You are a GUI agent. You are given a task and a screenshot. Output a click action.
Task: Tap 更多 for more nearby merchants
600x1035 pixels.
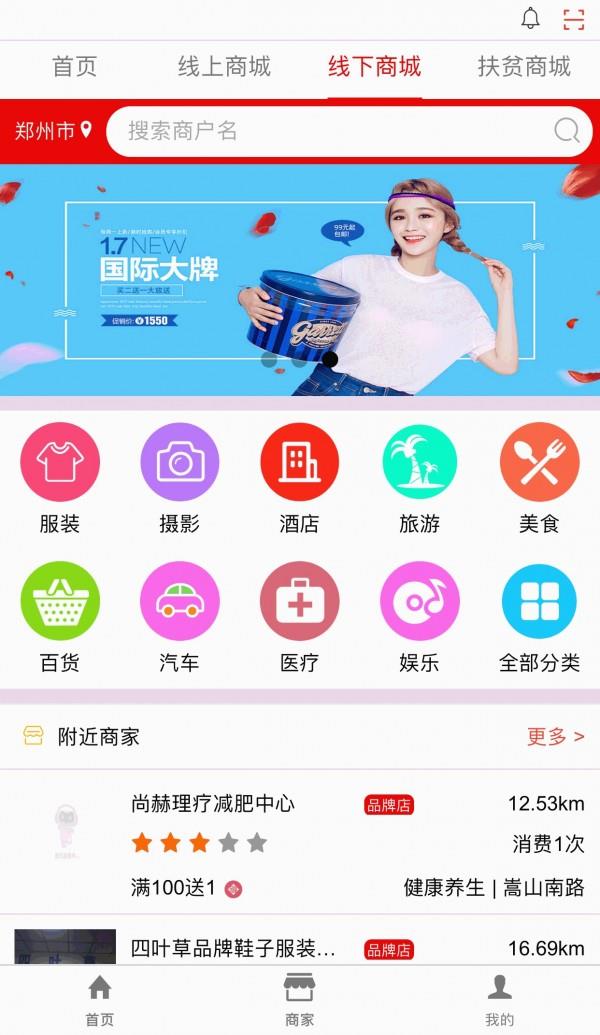click(x=555, y=737)
